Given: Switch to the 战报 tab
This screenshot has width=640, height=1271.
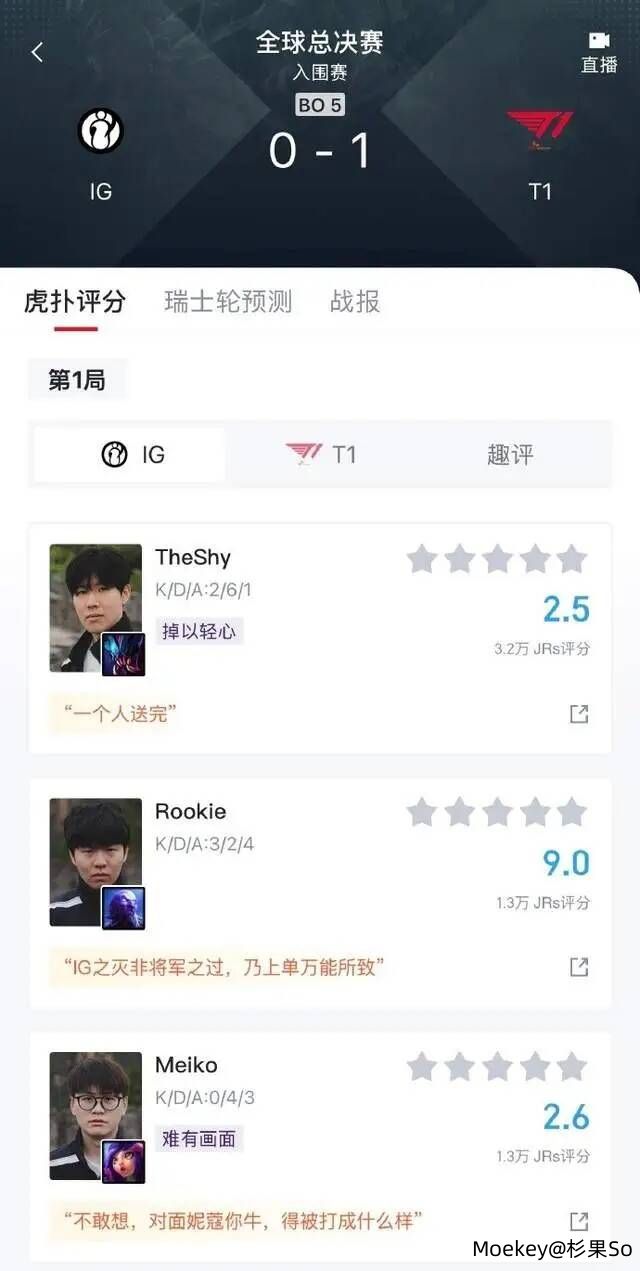Looking at the screenshot, I should pyautogui.click(x=355, y=302).
